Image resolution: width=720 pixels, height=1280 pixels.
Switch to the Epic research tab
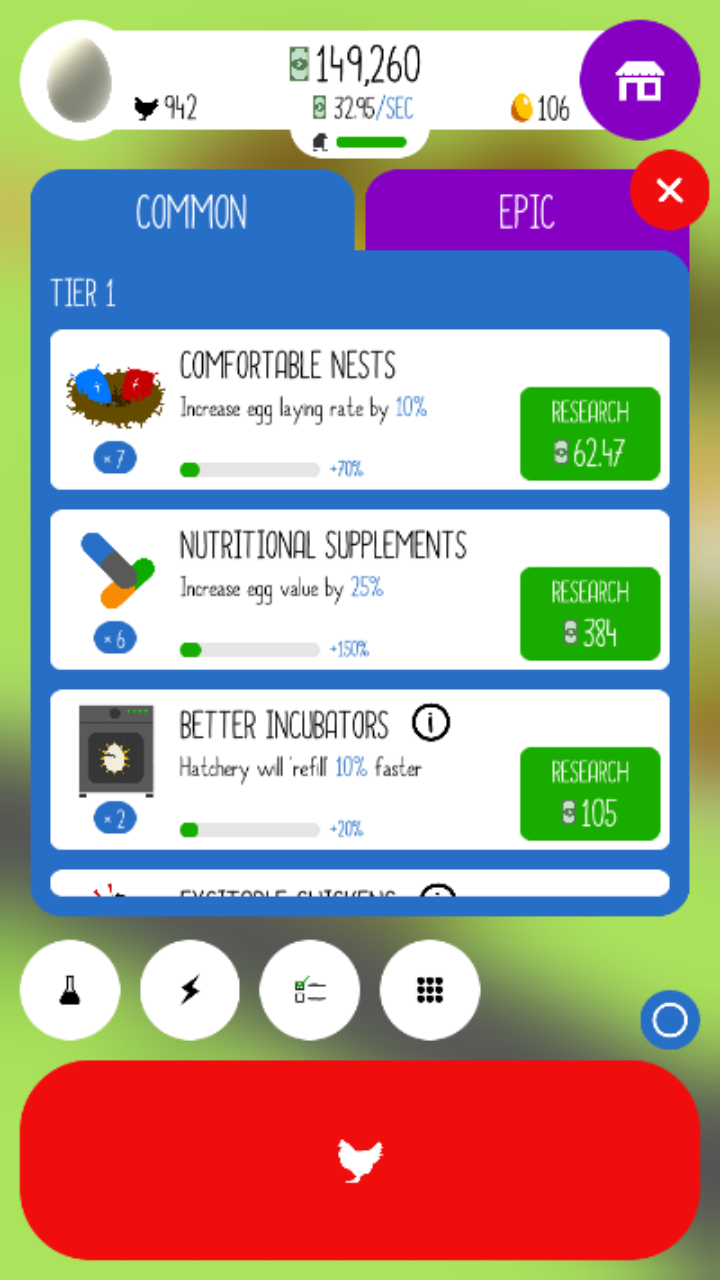527,212
